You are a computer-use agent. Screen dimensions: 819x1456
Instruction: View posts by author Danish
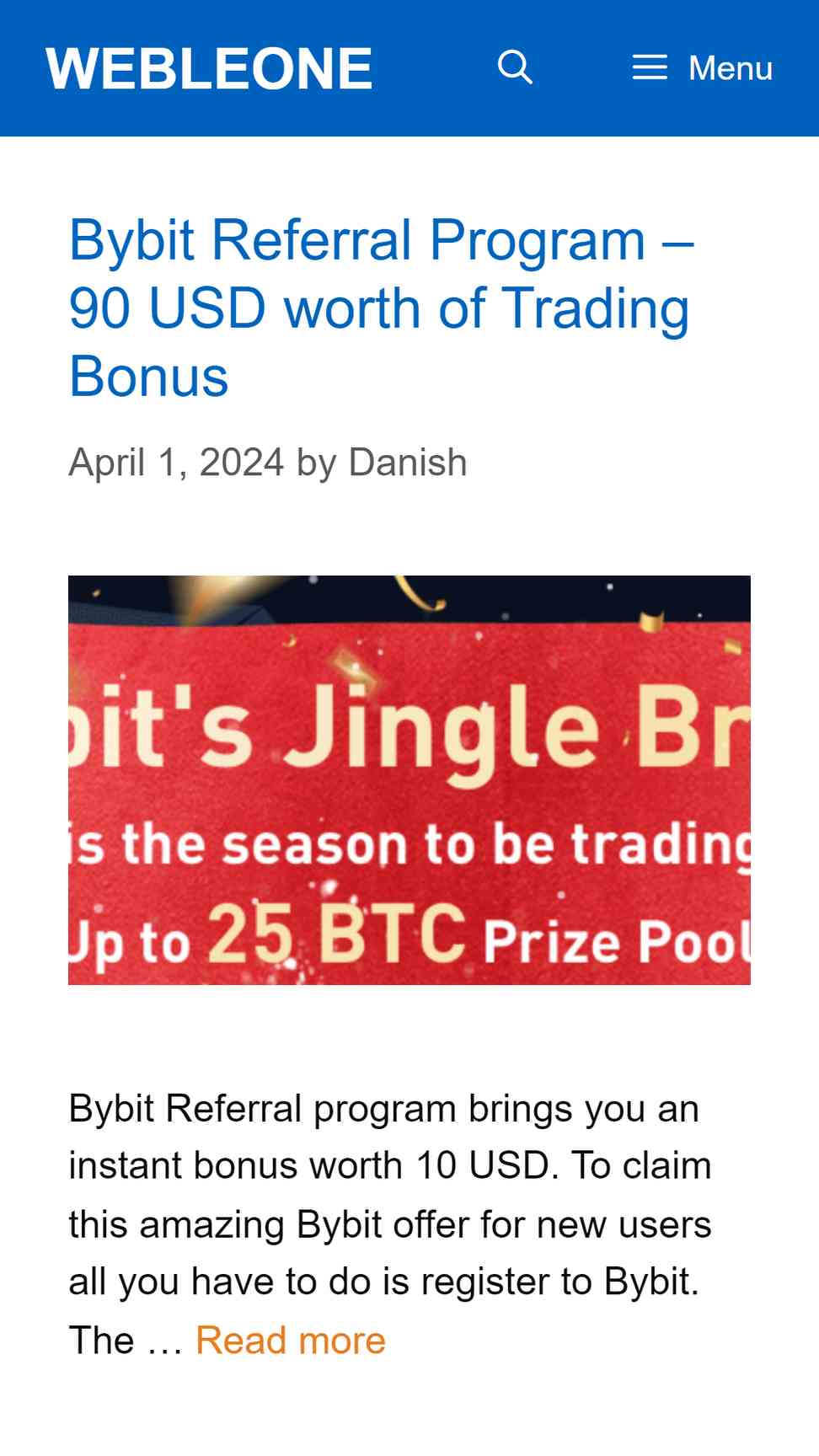point(408,463)
